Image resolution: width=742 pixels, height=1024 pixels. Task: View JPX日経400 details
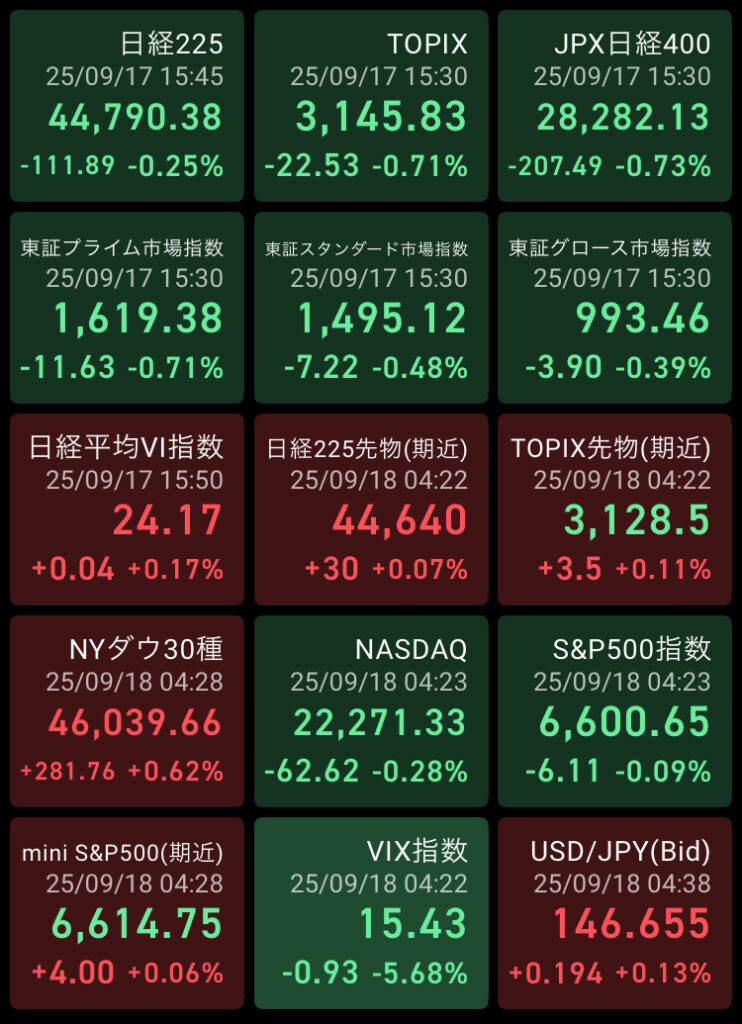(615, 106)
